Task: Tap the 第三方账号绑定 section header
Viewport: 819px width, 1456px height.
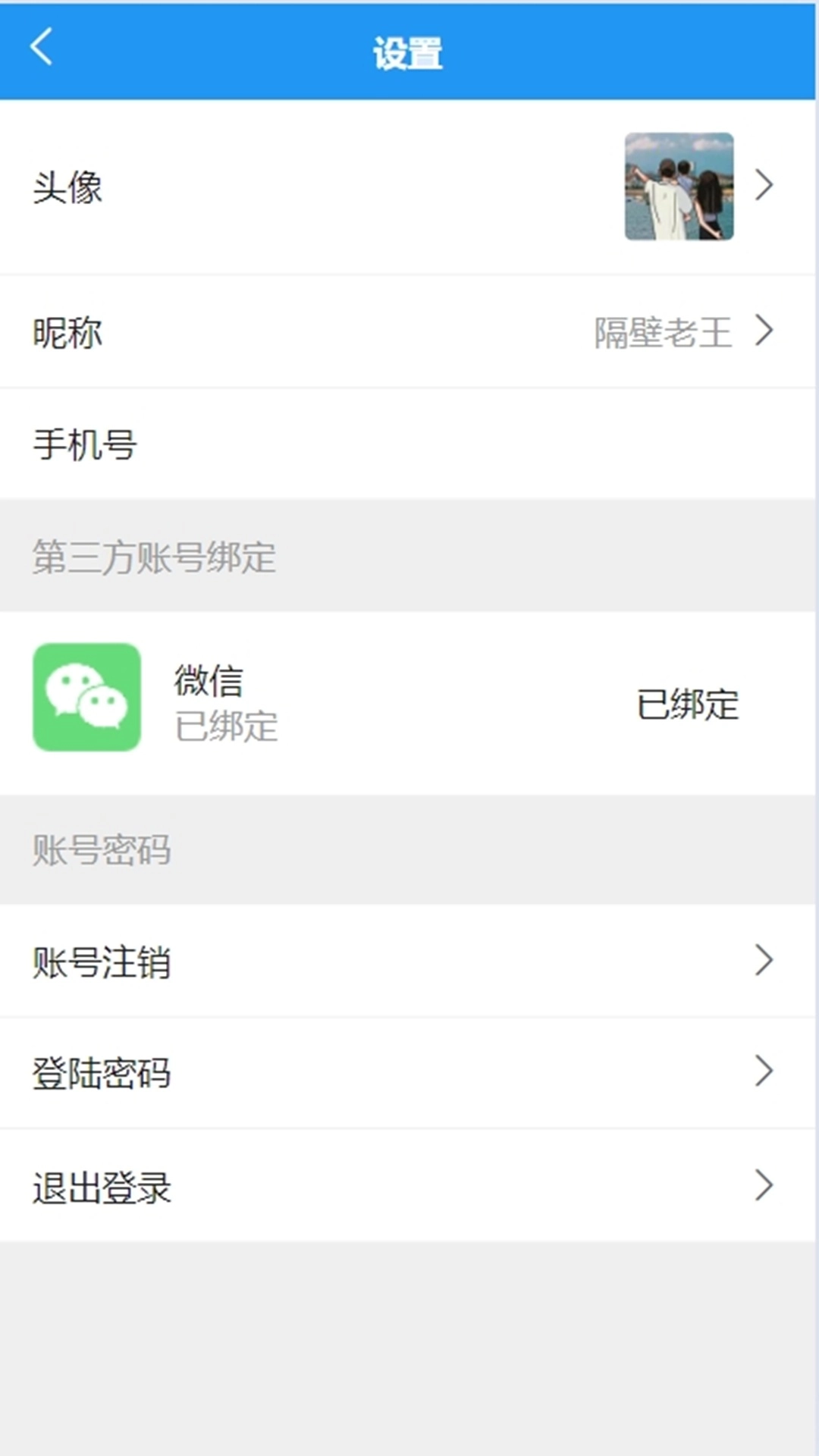Action: pos(155,560)
